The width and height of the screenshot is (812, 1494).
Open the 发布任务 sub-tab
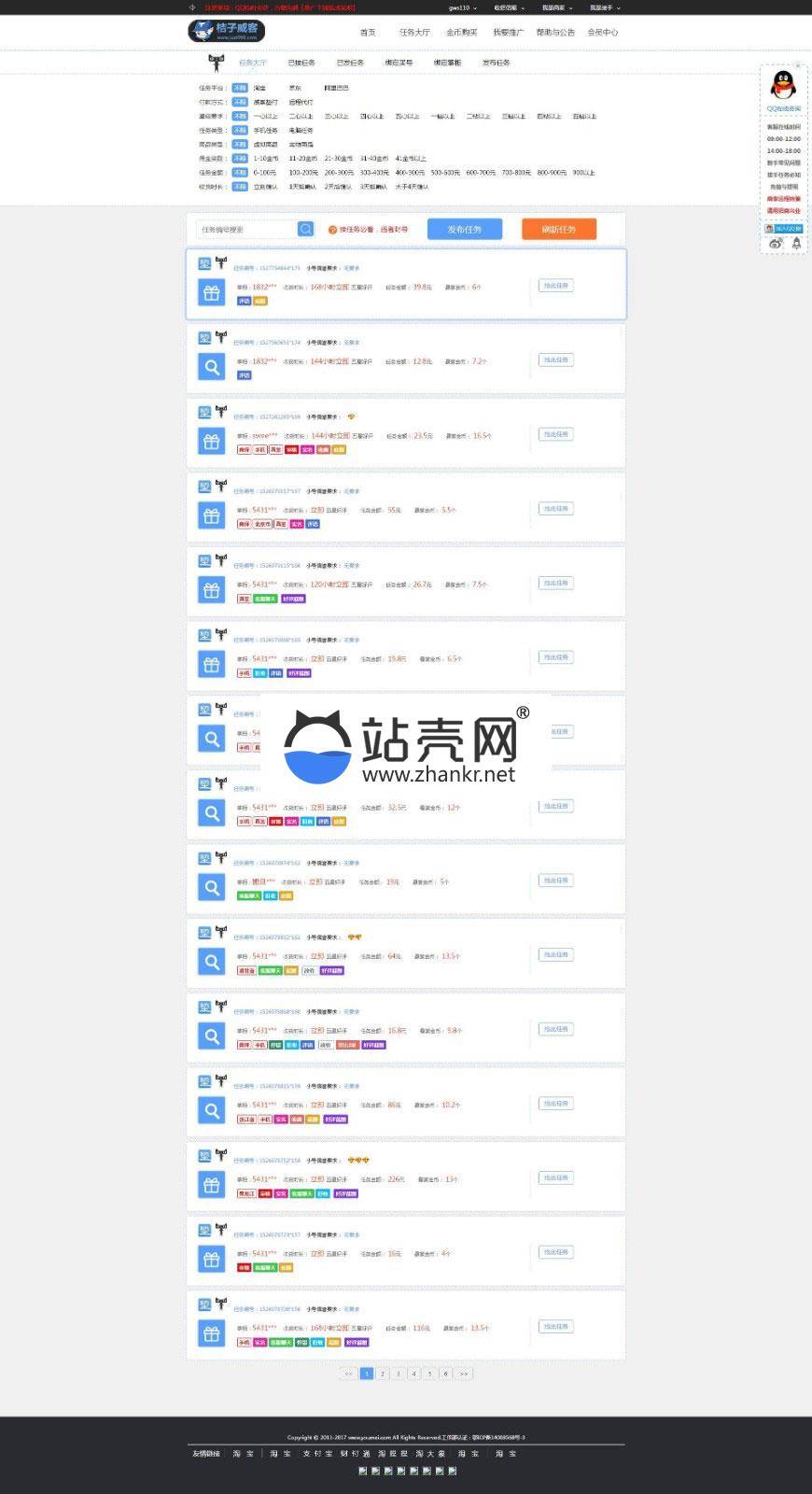tap(496, 63)
